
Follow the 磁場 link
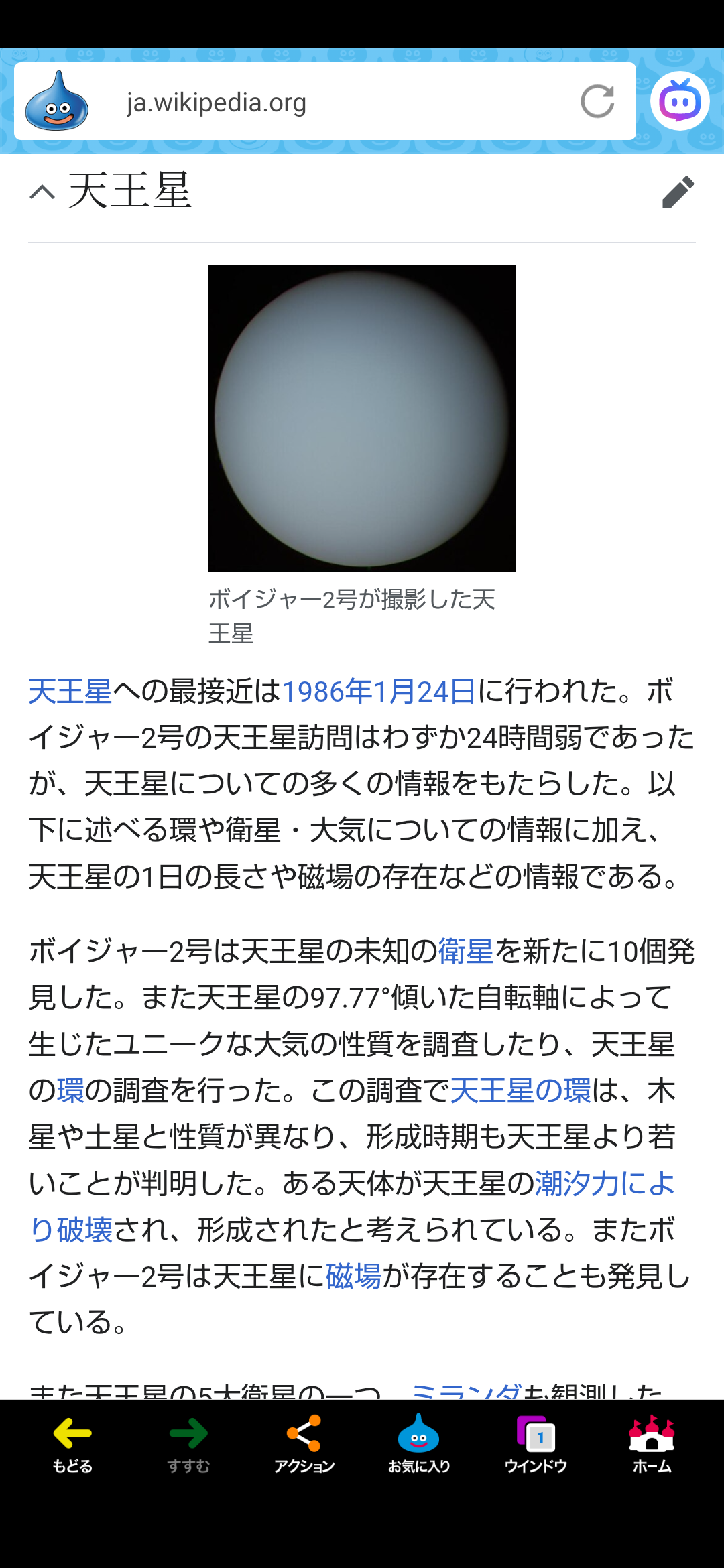tap(353, 1277)
